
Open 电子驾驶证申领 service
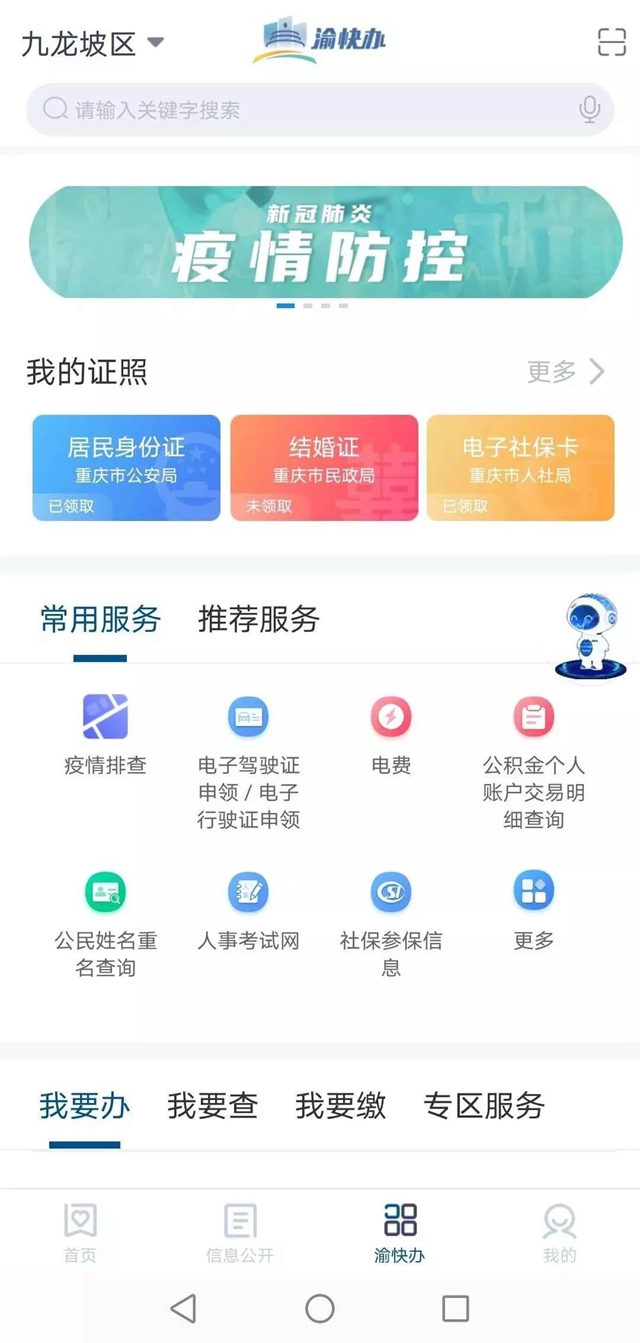[x=248, y=762]
